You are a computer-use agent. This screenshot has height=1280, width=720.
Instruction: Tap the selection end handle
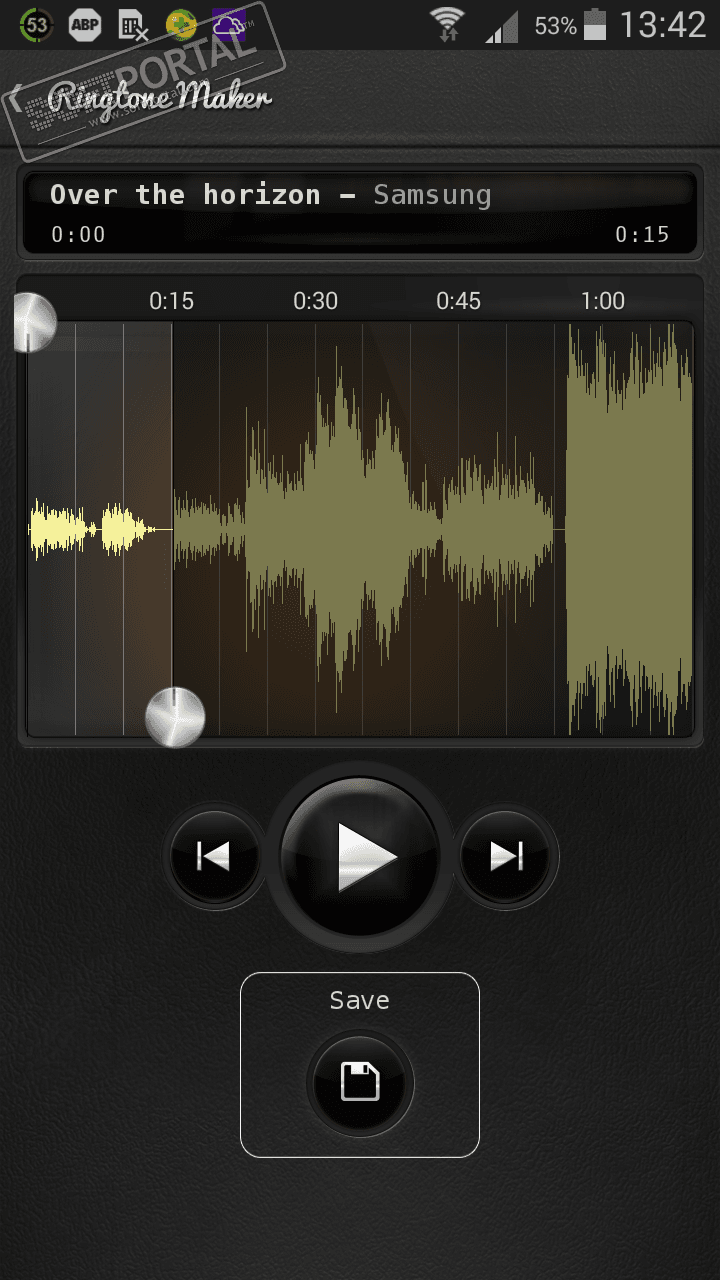pos(175,716)
